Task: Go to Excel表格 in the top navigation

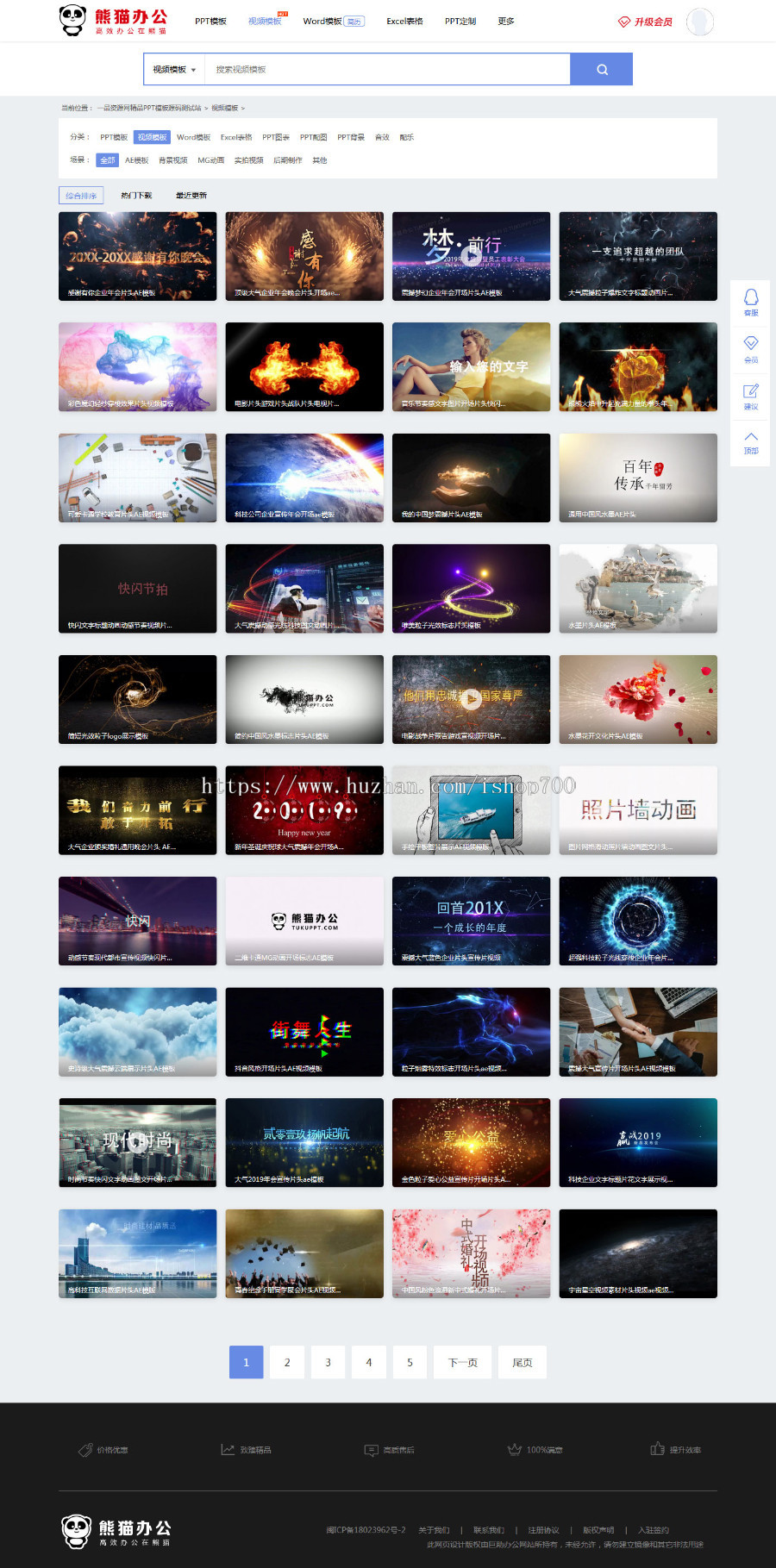Action: point(404,22)
